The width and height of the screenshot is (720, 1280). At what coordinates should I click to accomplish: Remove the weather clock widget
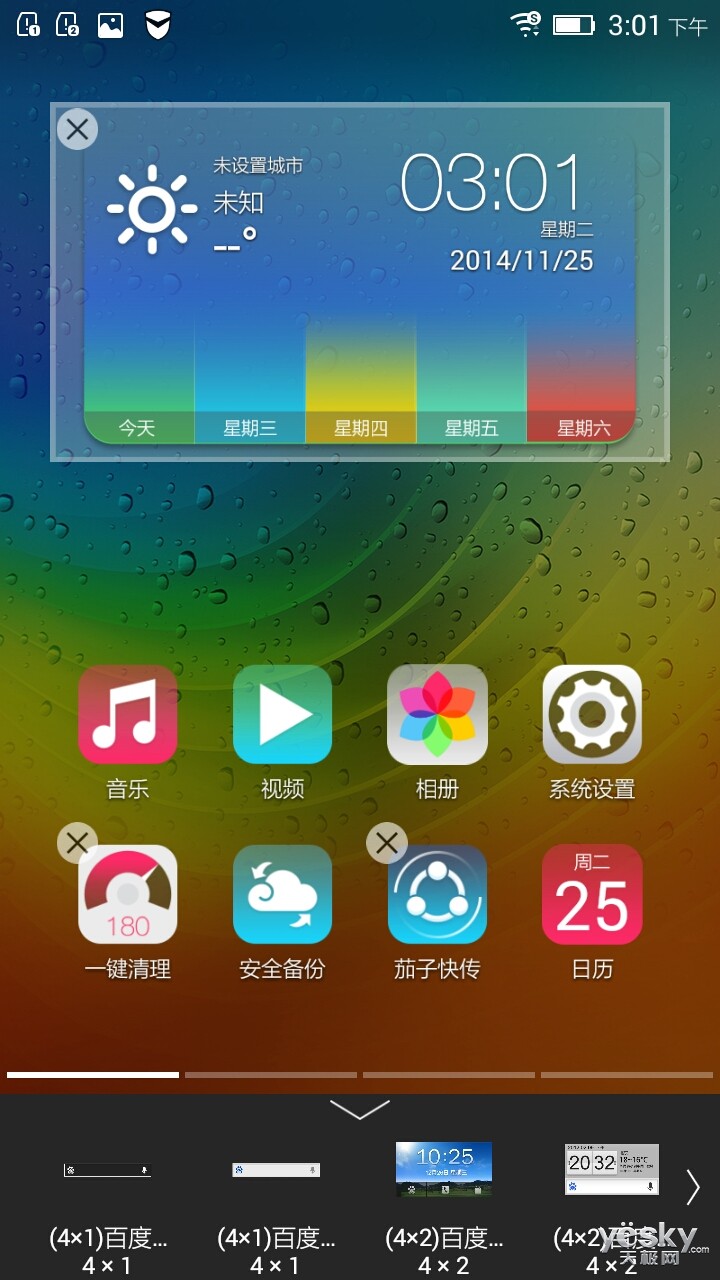point(78,129)
